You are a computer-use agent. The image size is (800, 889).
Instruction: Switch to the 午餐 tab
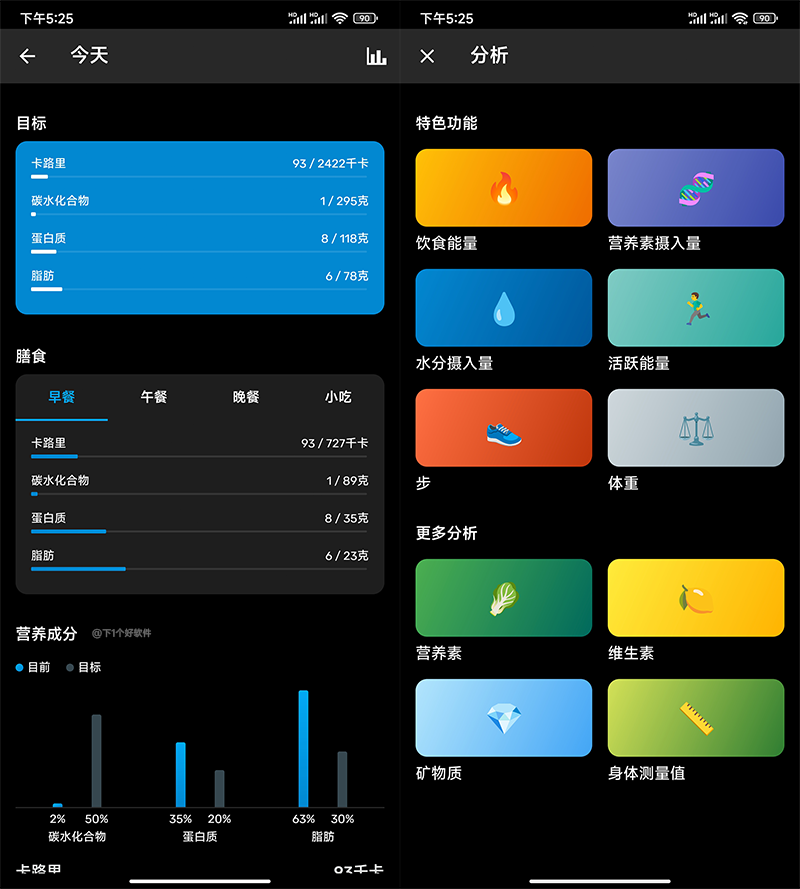tap(154, 397)
